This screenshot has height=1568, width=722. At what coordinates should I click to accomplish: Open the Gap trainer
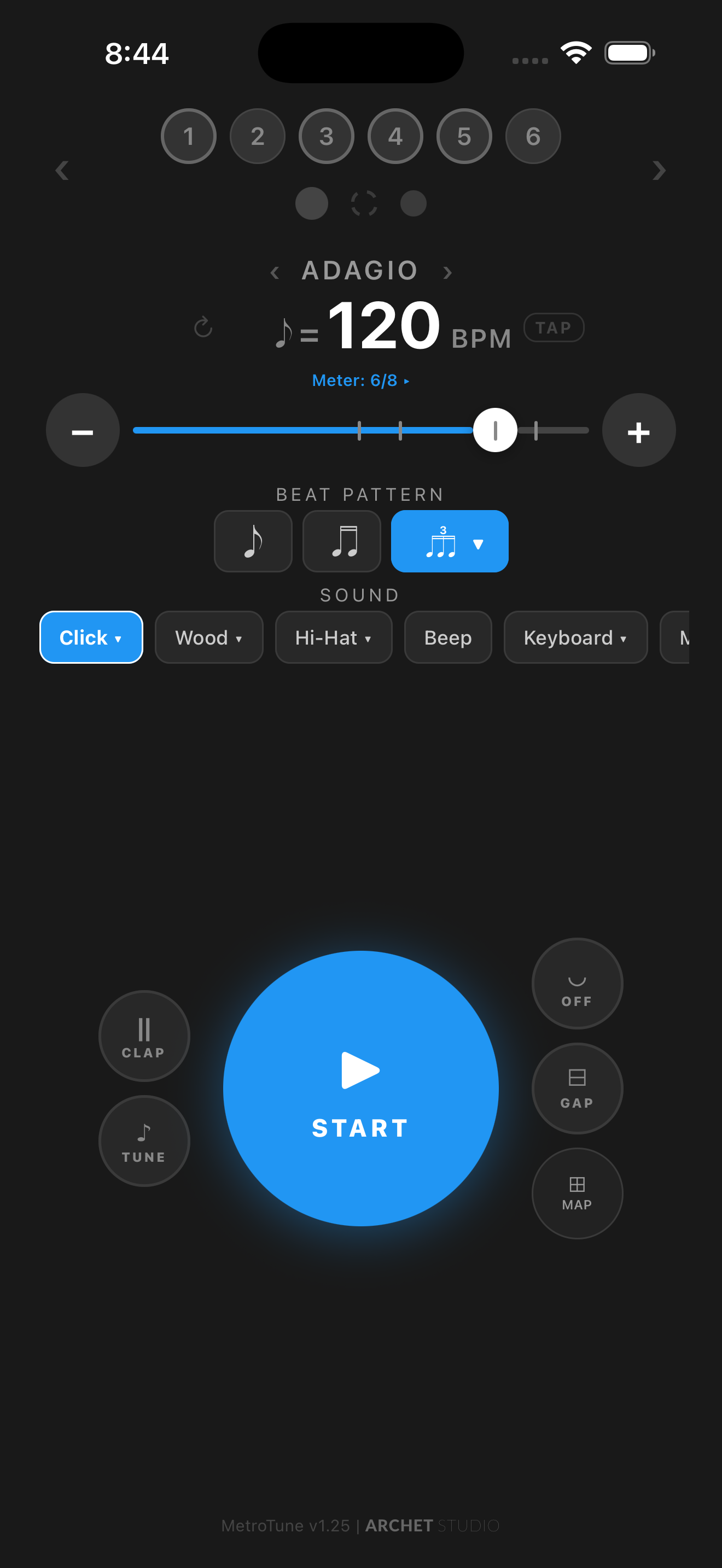[x=577, y=1089]
